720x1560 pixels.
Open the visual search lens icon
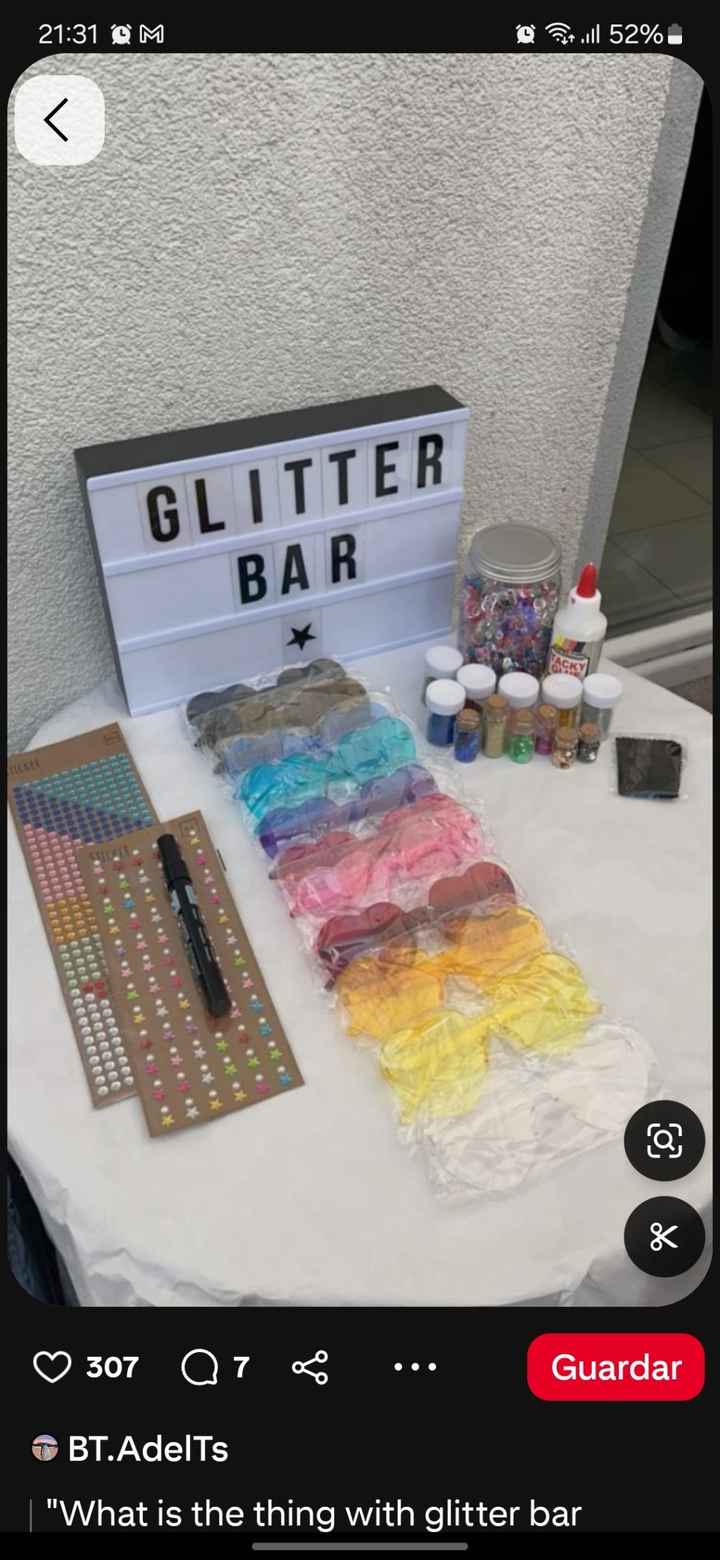click(664, 1140)
